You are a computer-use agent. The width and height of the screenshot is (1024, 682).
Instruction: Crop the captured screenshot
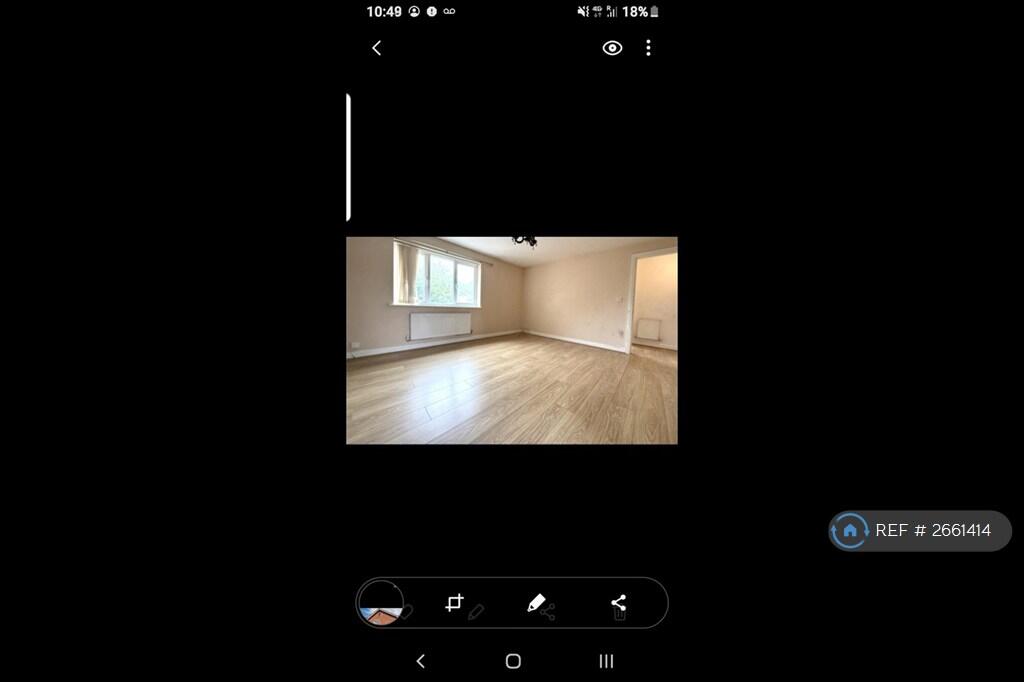(x=455, y=603)
